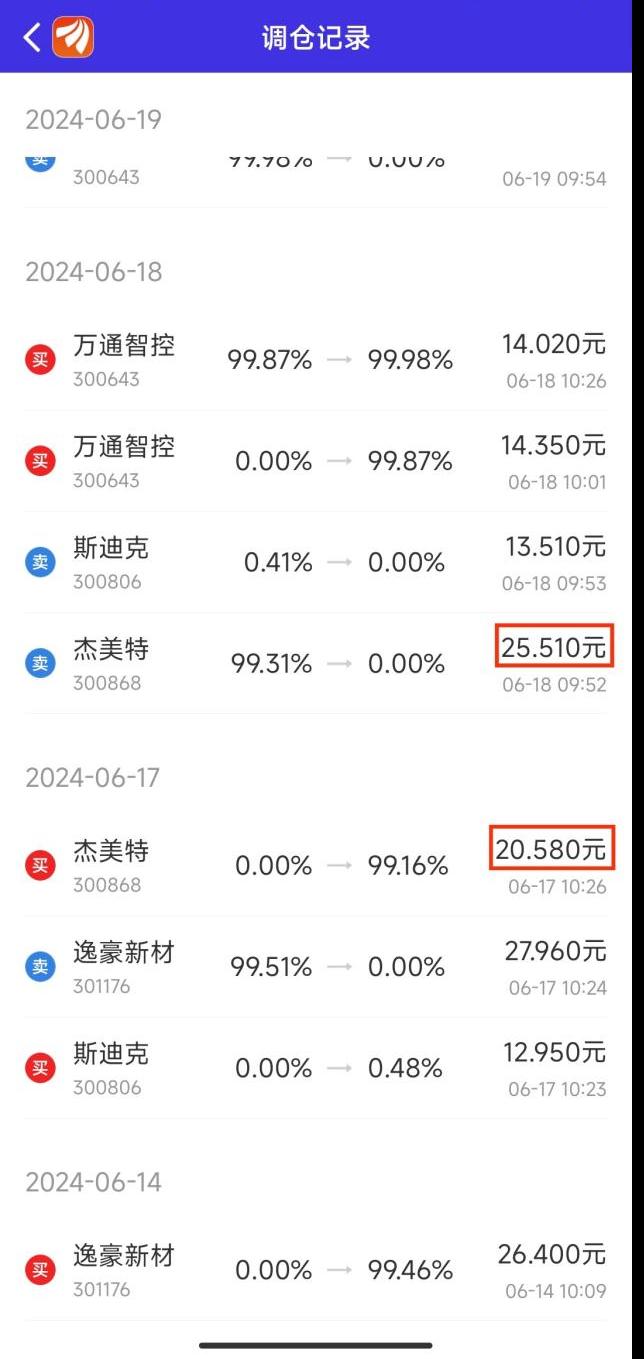The image size is (644, 1359).
Task: Open the 杰美特 sell record at 06-18 09:52
Action: [315, 664]
